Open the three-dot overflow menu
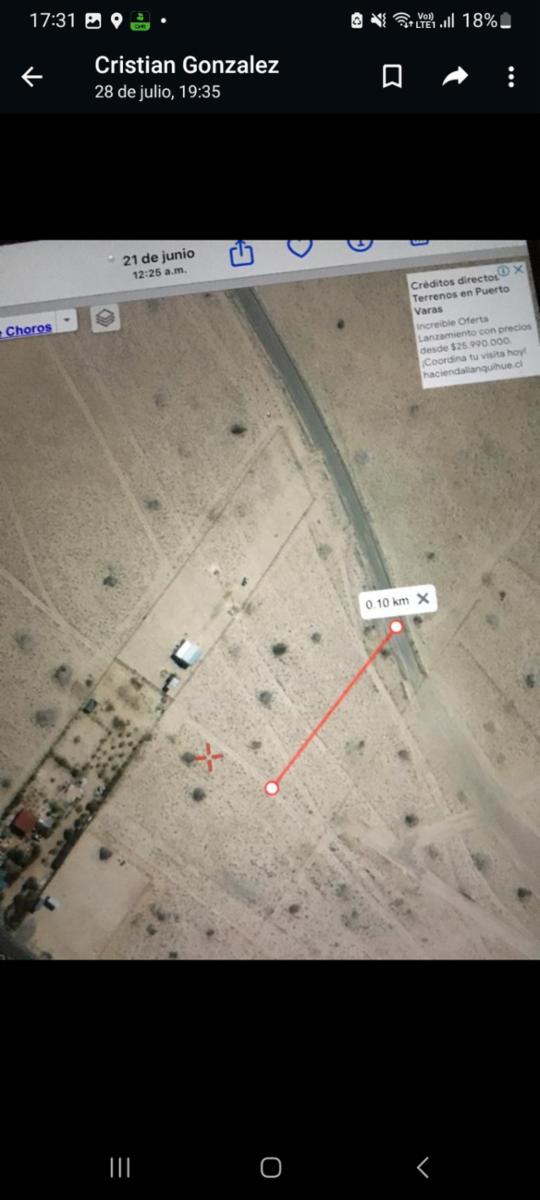 pyautogui.click(x=511, y=77)
